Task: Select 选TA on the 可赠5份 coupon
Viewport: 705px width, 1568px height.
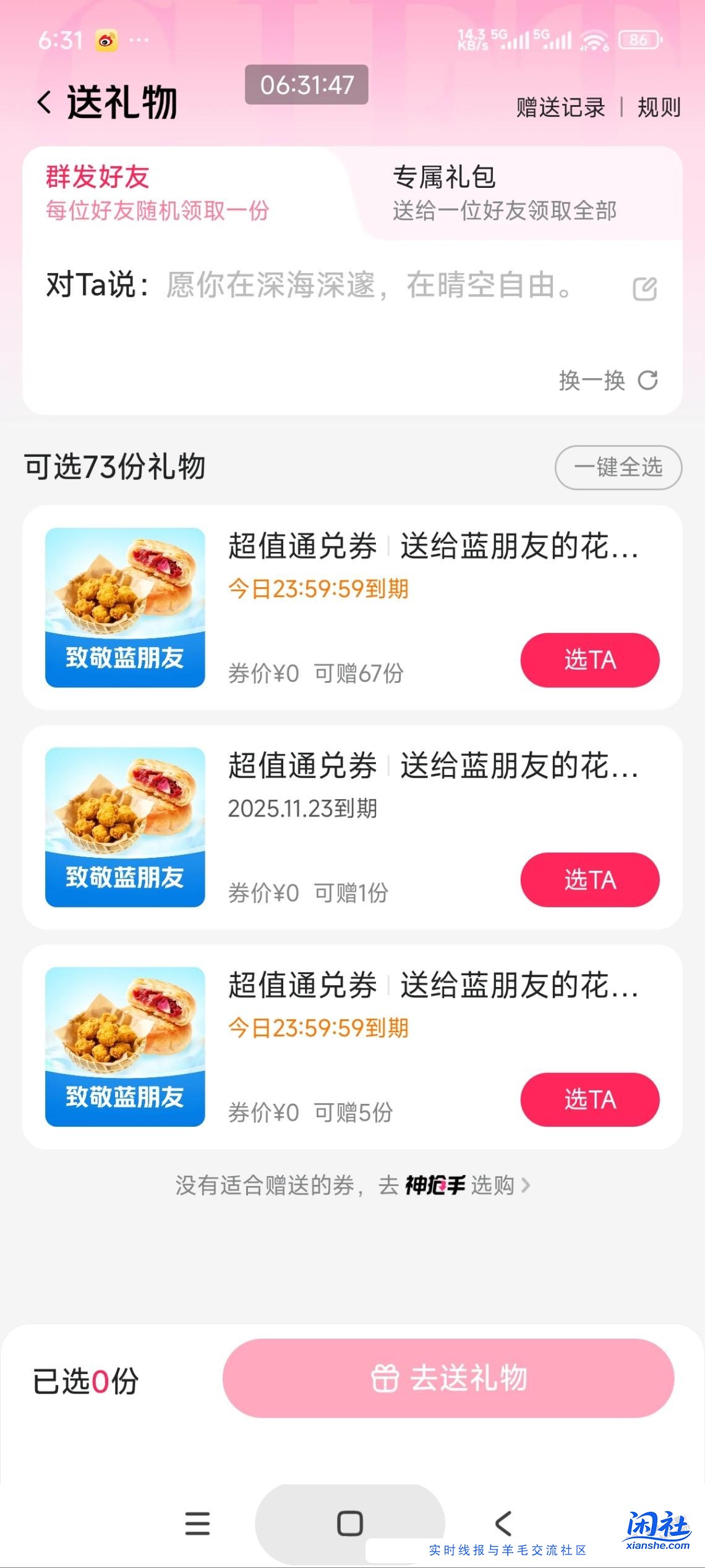Action: click(588, 1100)
